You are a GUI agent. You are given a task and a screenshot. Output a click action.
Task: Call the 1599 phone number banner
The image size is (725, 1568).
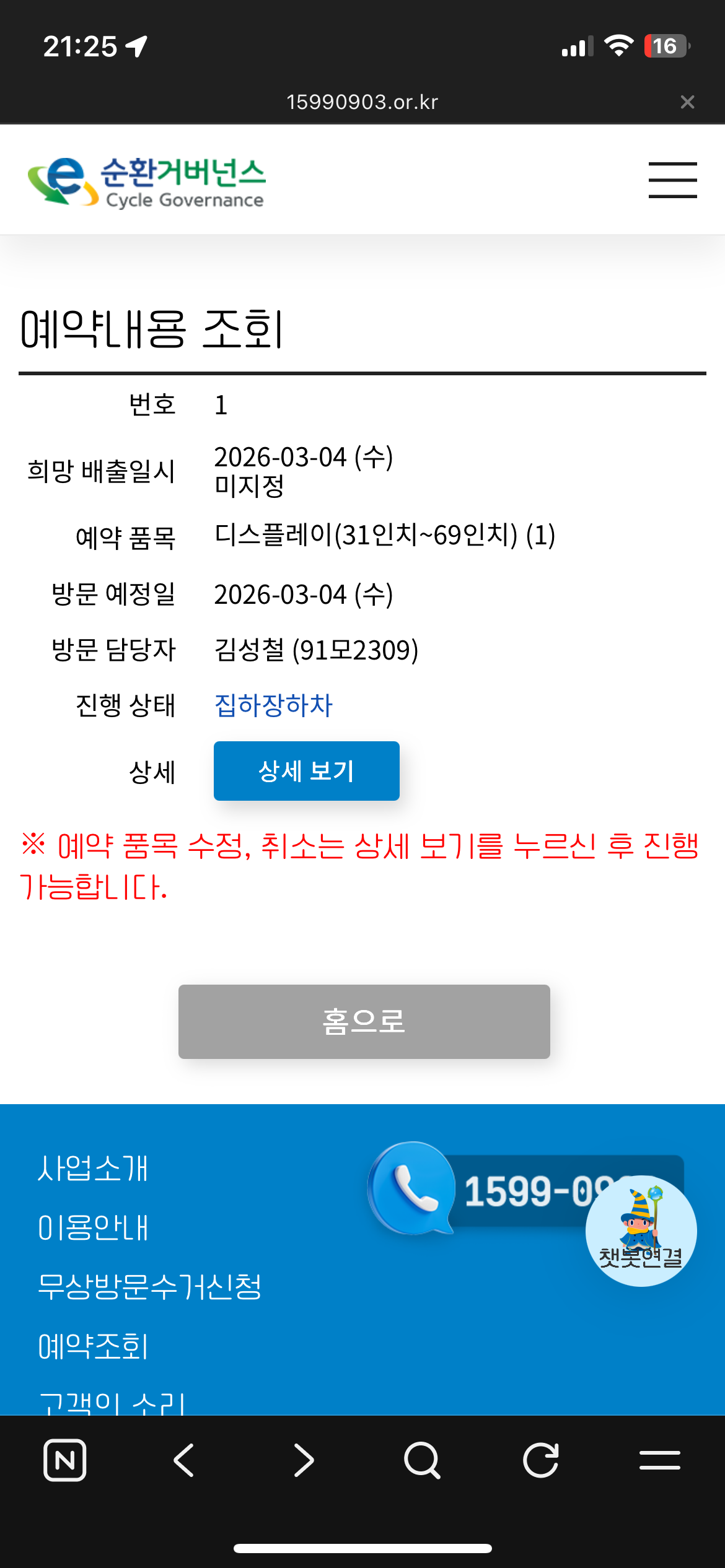click(496, 1190)
